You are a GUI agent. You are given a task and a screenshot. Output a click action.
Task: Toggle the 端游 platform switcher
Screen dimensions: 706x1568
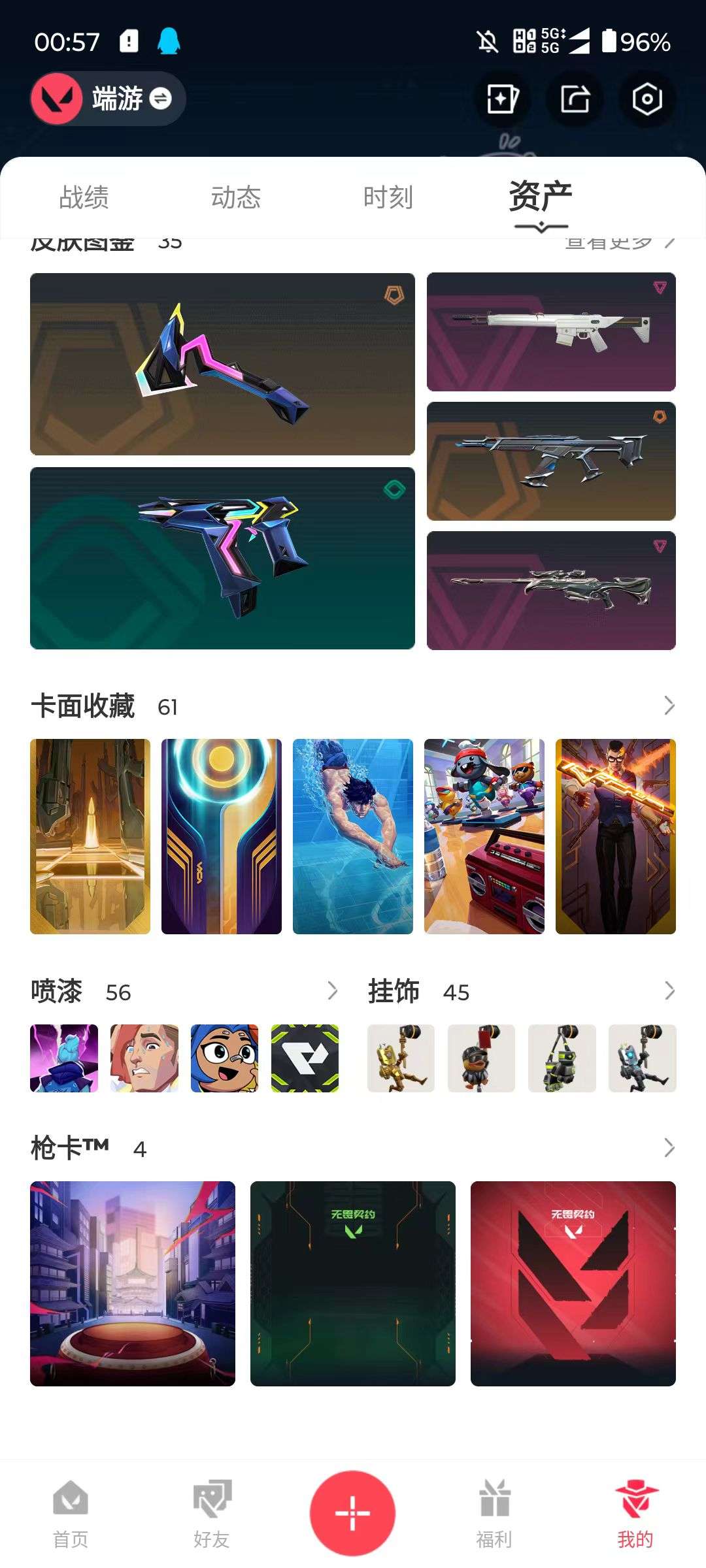[x=161, y=99]
